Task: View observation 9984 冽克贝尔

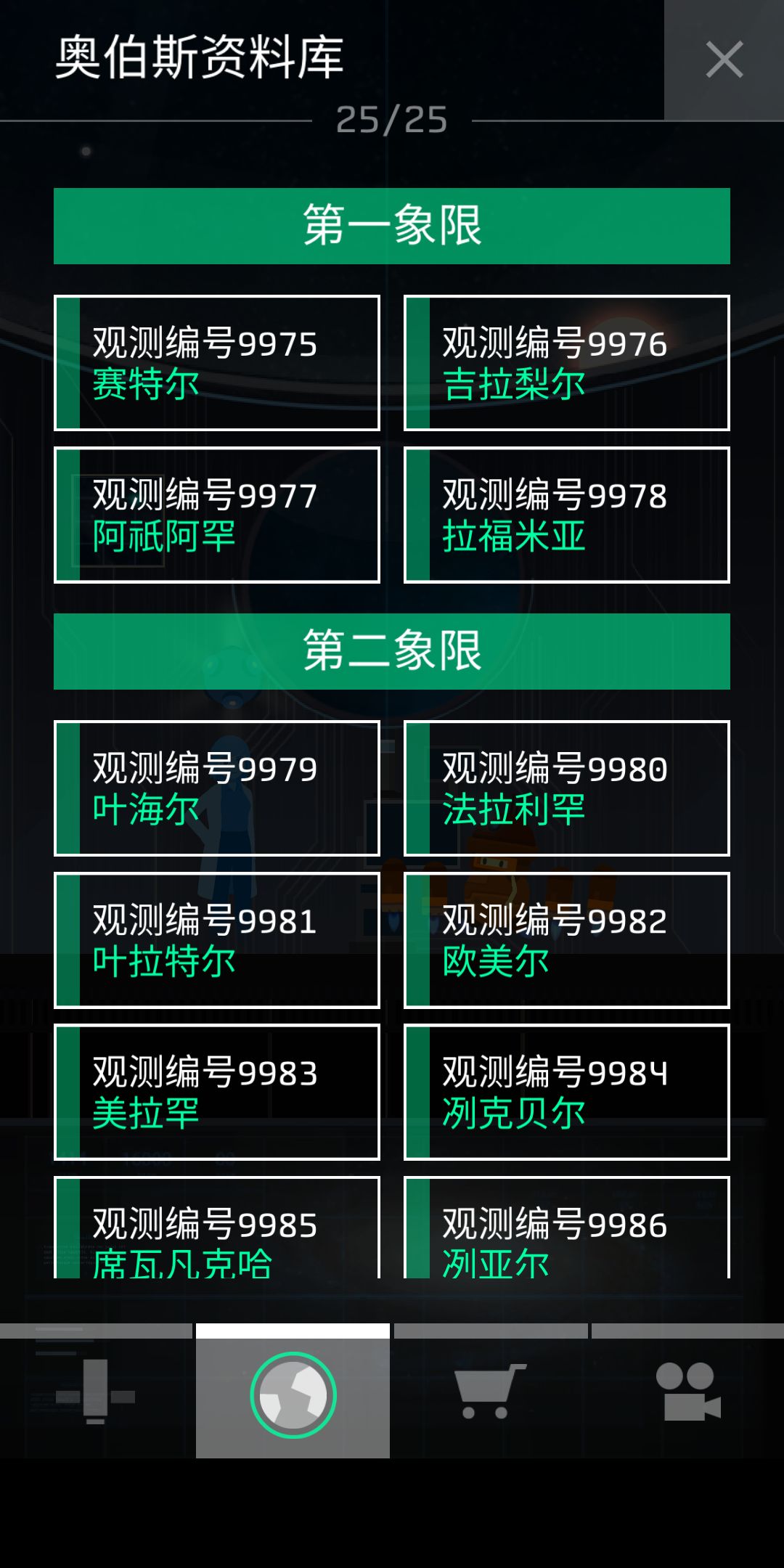Action: tap(568, 1091)
